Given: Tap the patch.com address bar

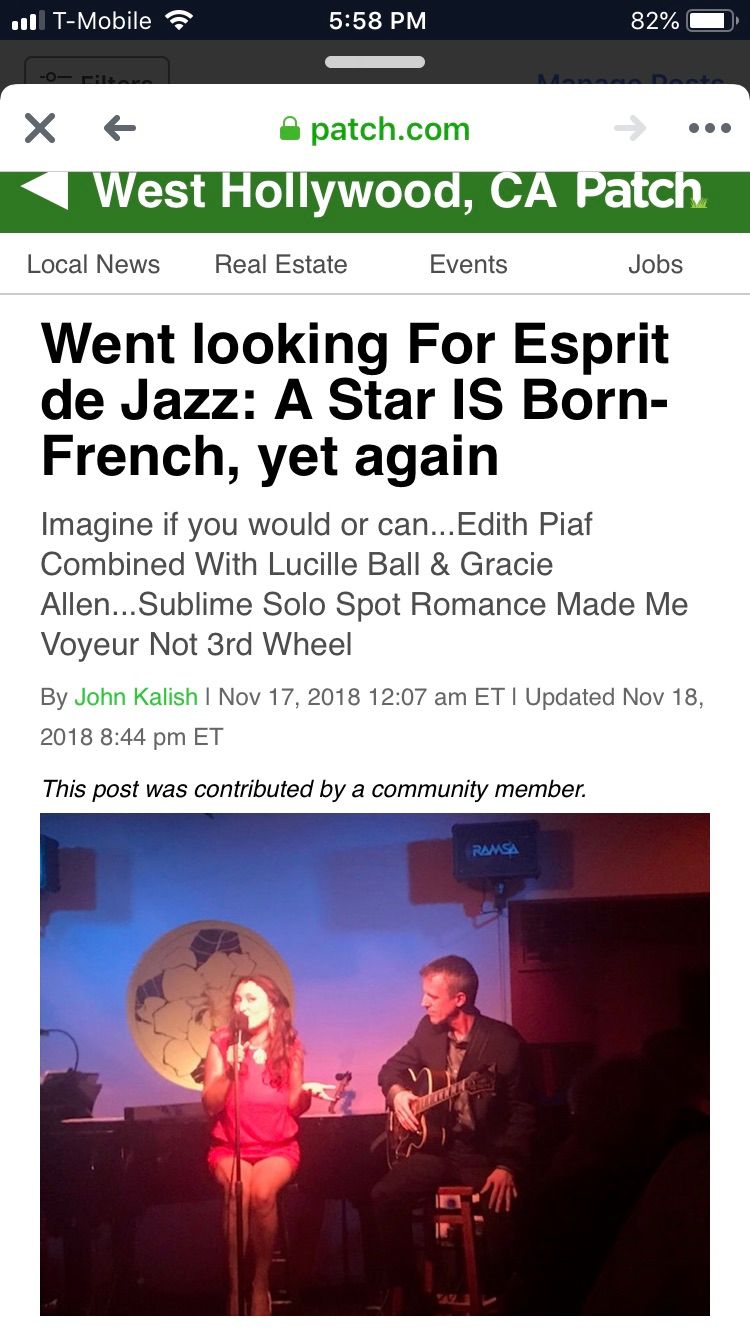Looking at the screenshot, I should coord(375,129).
